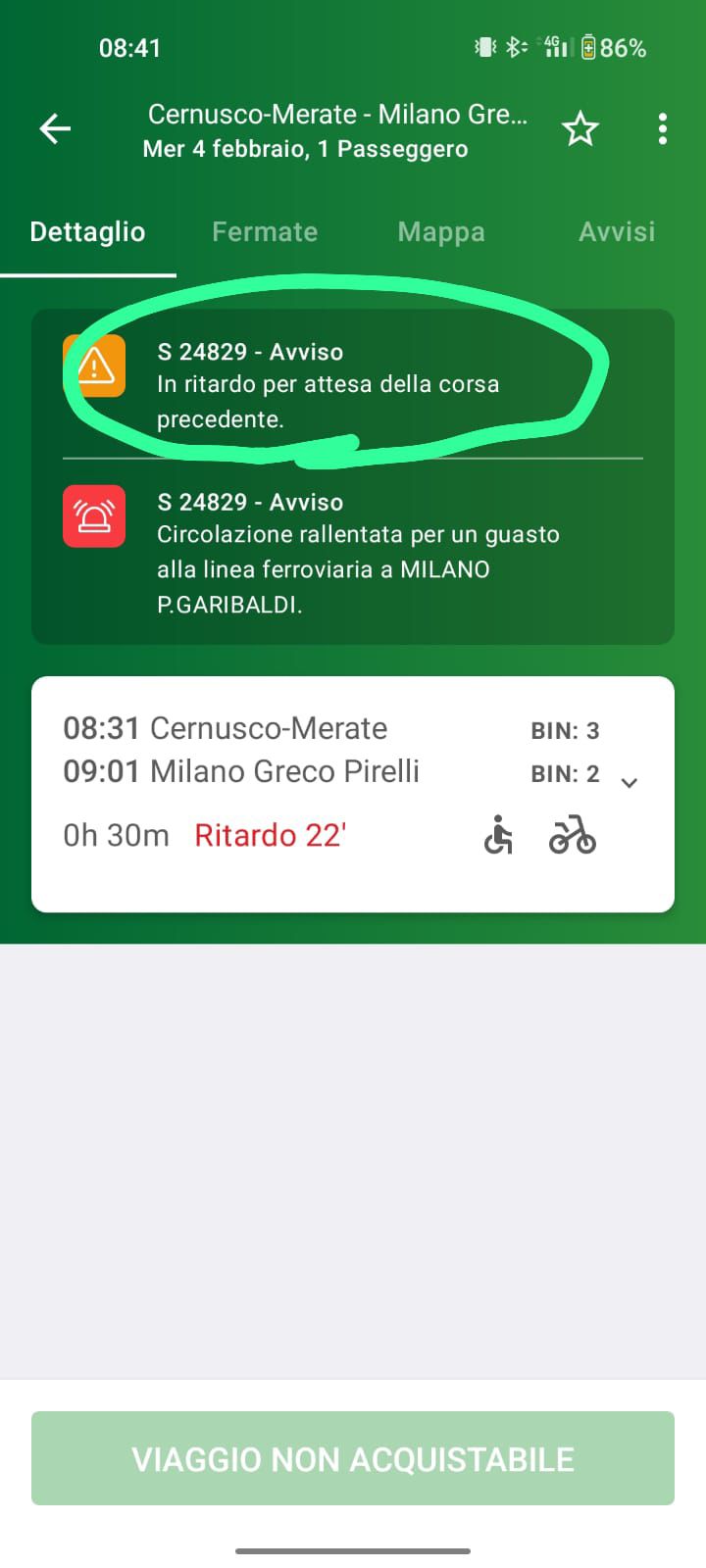The width and height of the screenshot is (706, 1568).
Task: Expand trip details with the chevron
Action: pos(630,782)
